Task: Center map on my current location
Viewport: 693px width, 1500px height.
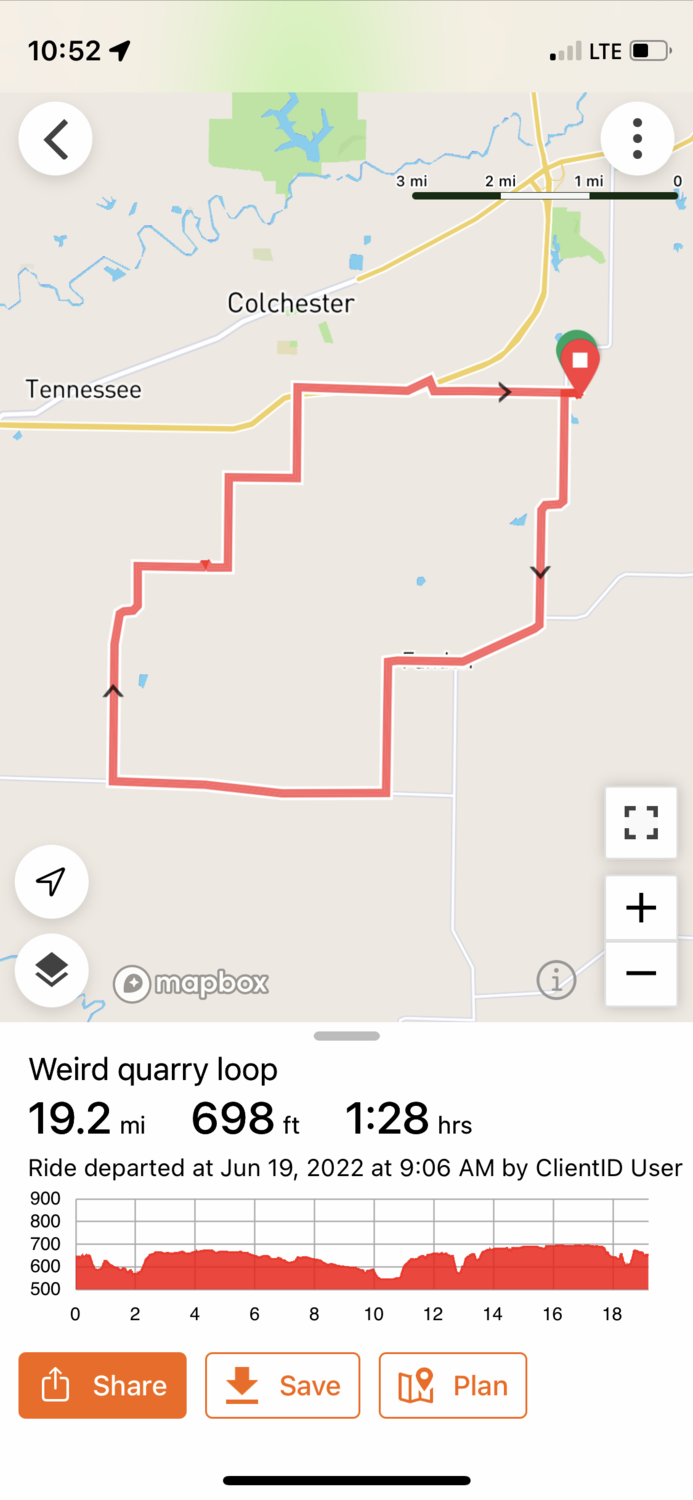Action: pyautogui.click(x=51, y=881)
